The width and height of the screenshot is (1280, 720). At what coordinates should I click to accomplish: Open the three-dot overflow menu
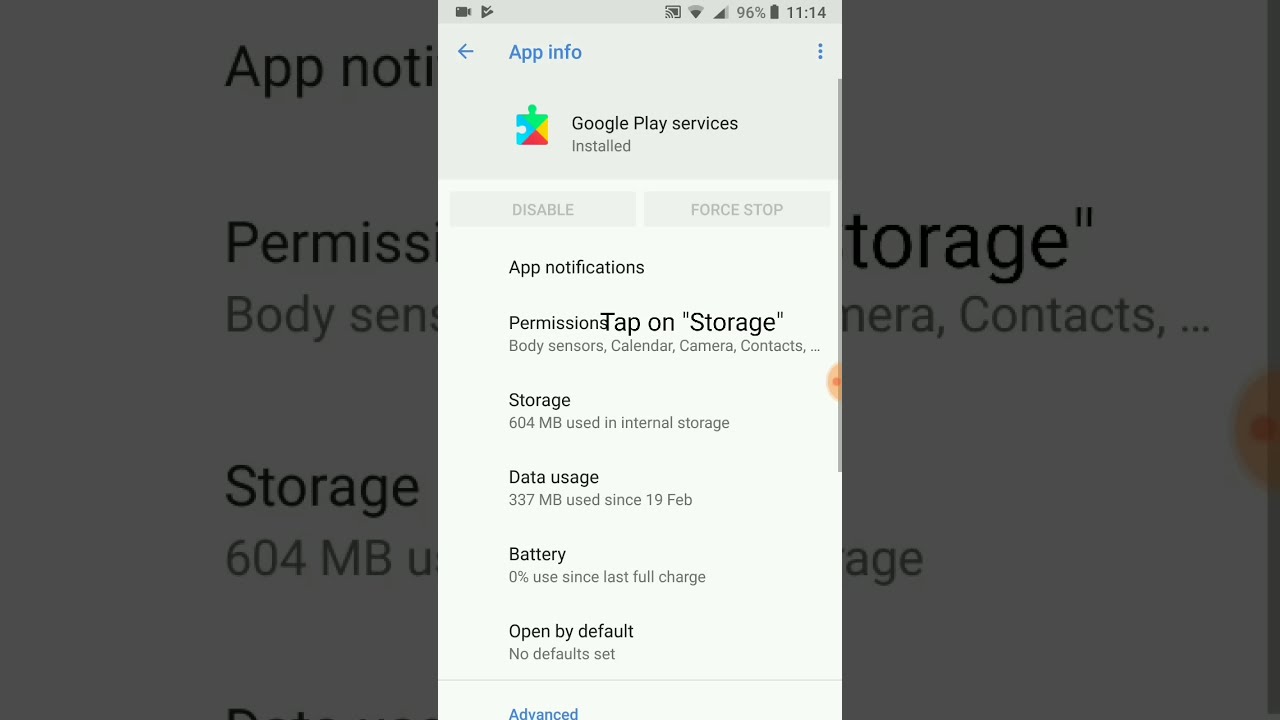(820, 52)
